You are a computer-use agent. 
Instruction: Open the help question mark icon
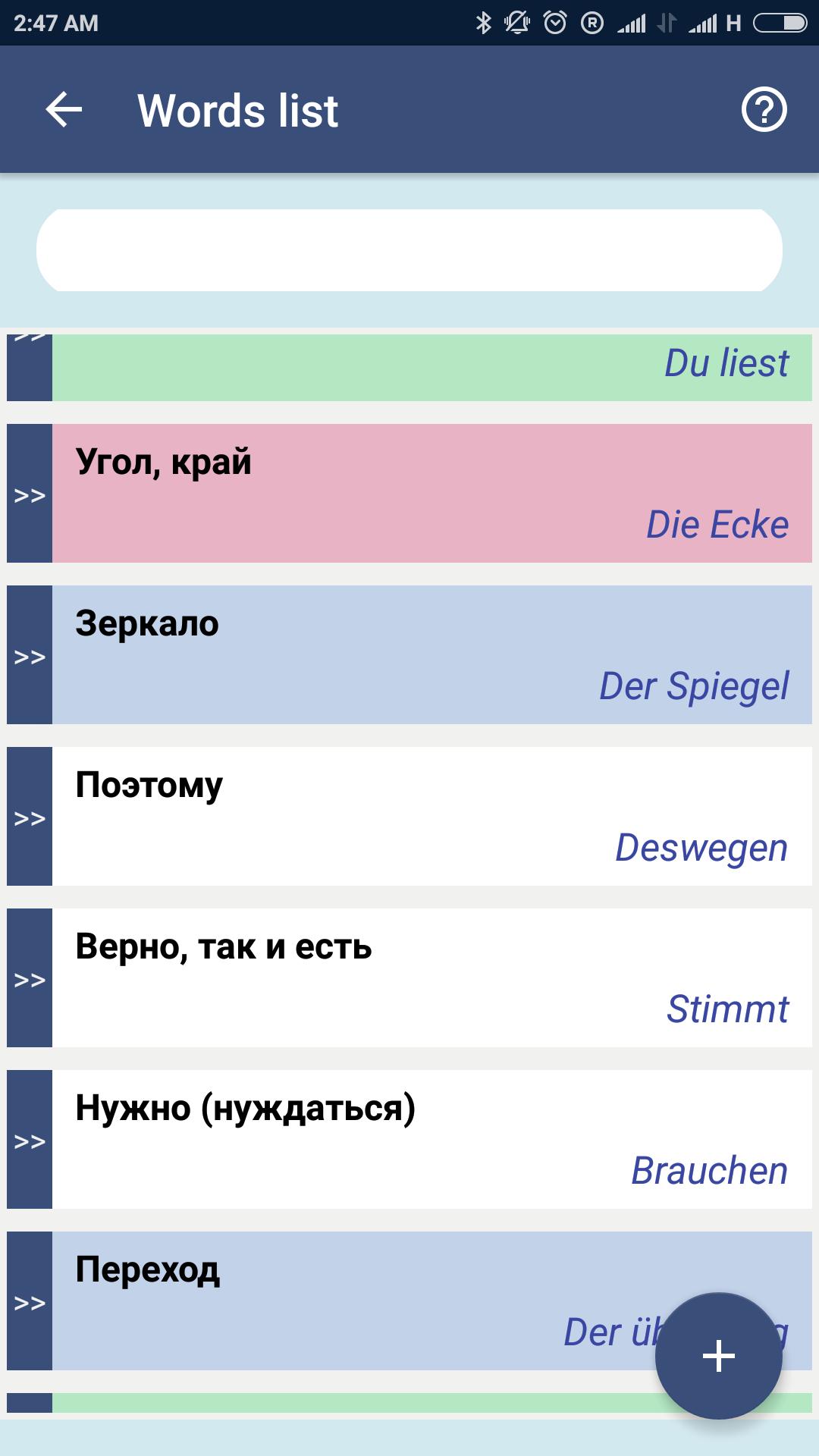[x=764, y=111]
